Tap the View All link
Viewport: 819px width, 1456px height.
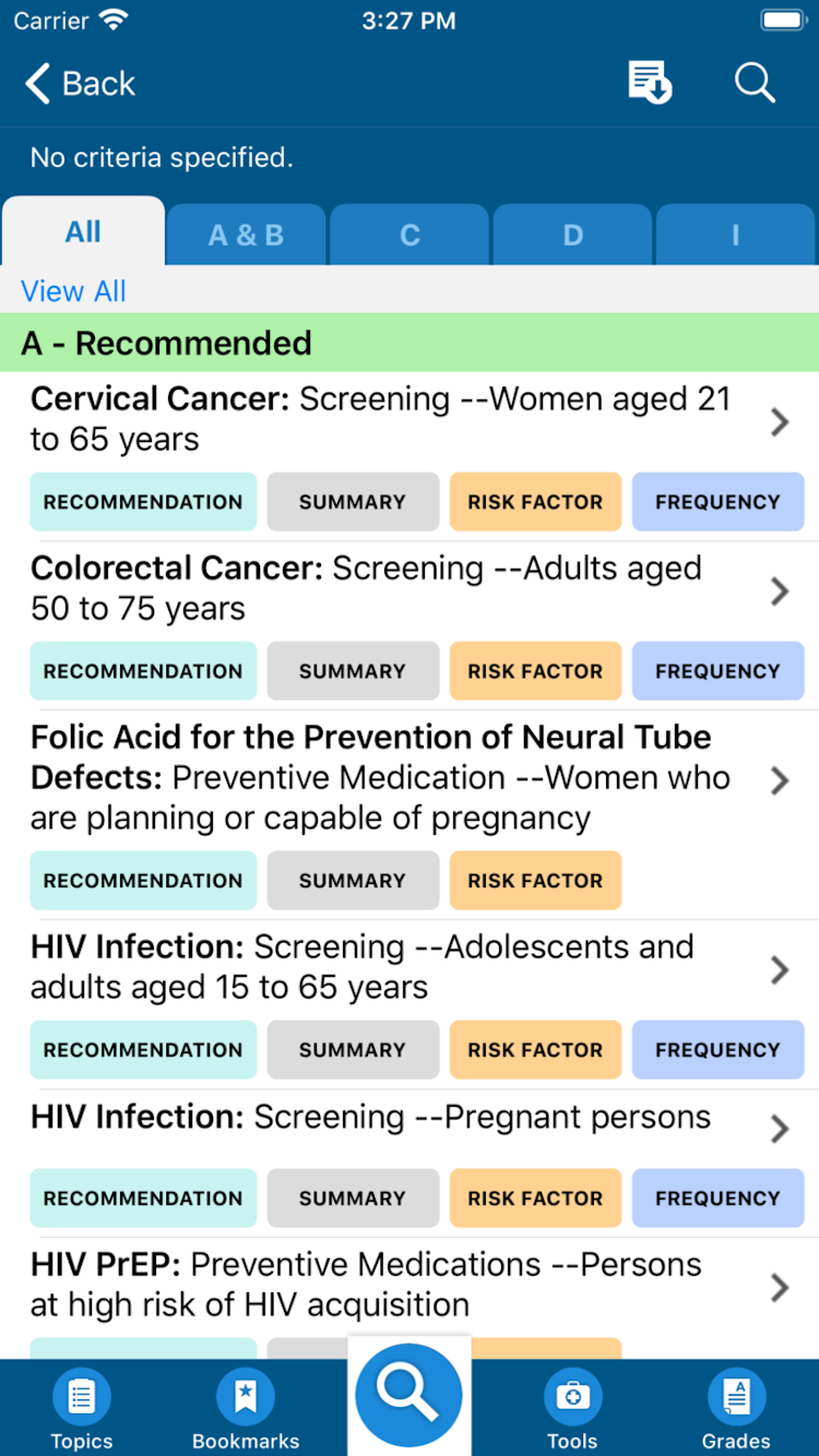click(73, 291)
